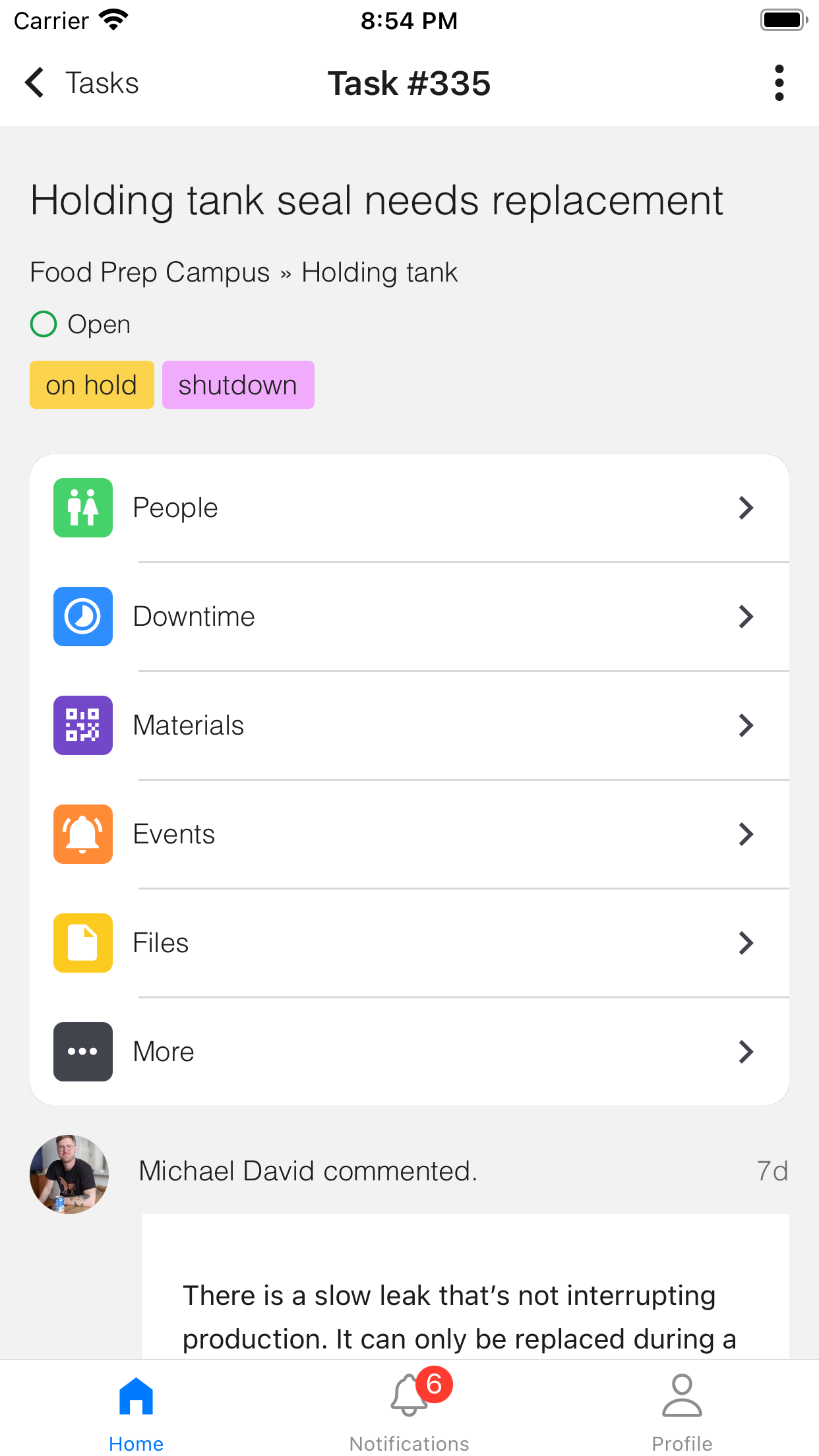This screenshot has width=819, height=1456.
Task: Open the People section
Action: pos(409,508)
